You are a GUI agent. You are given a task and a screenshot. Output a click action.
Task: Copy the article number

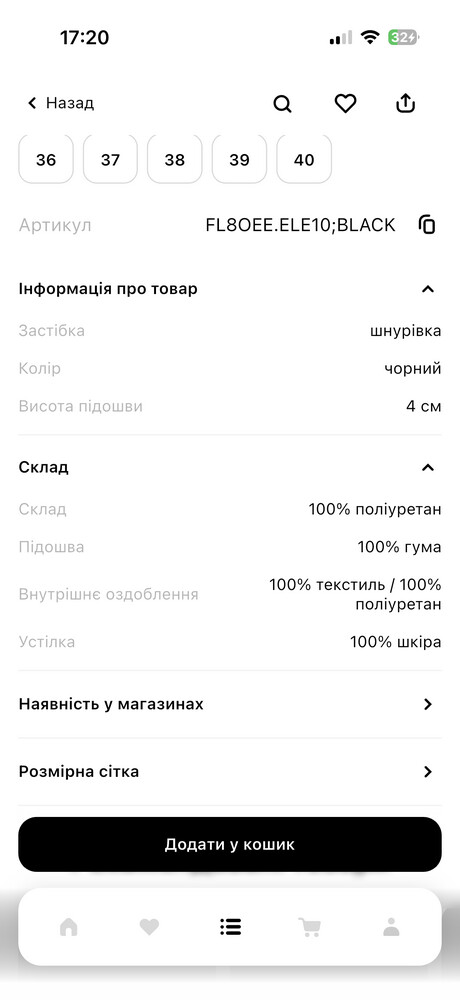(427, 225)
